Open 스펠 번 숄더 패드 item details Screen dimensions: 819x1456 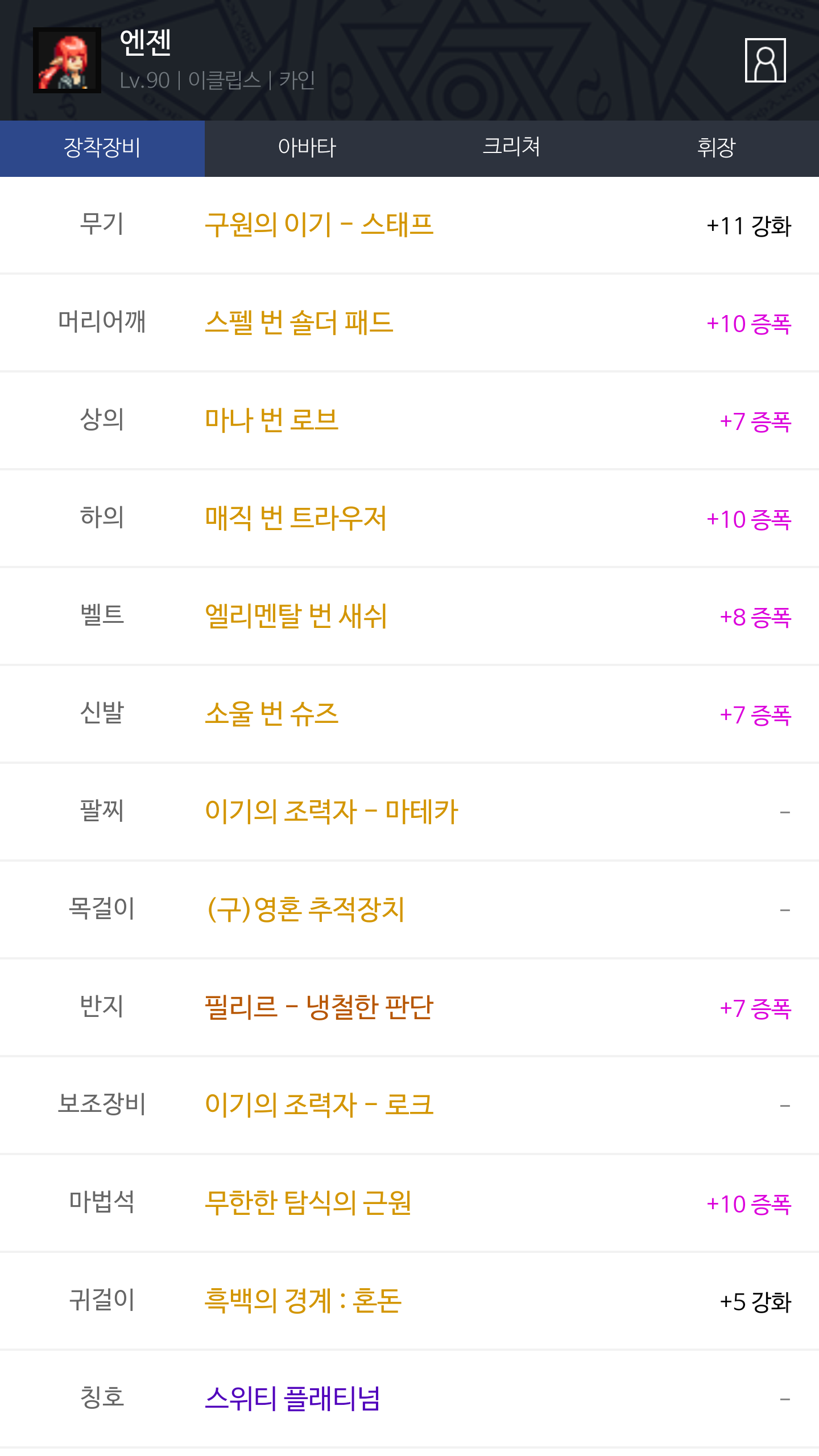[x=299, y=323]
